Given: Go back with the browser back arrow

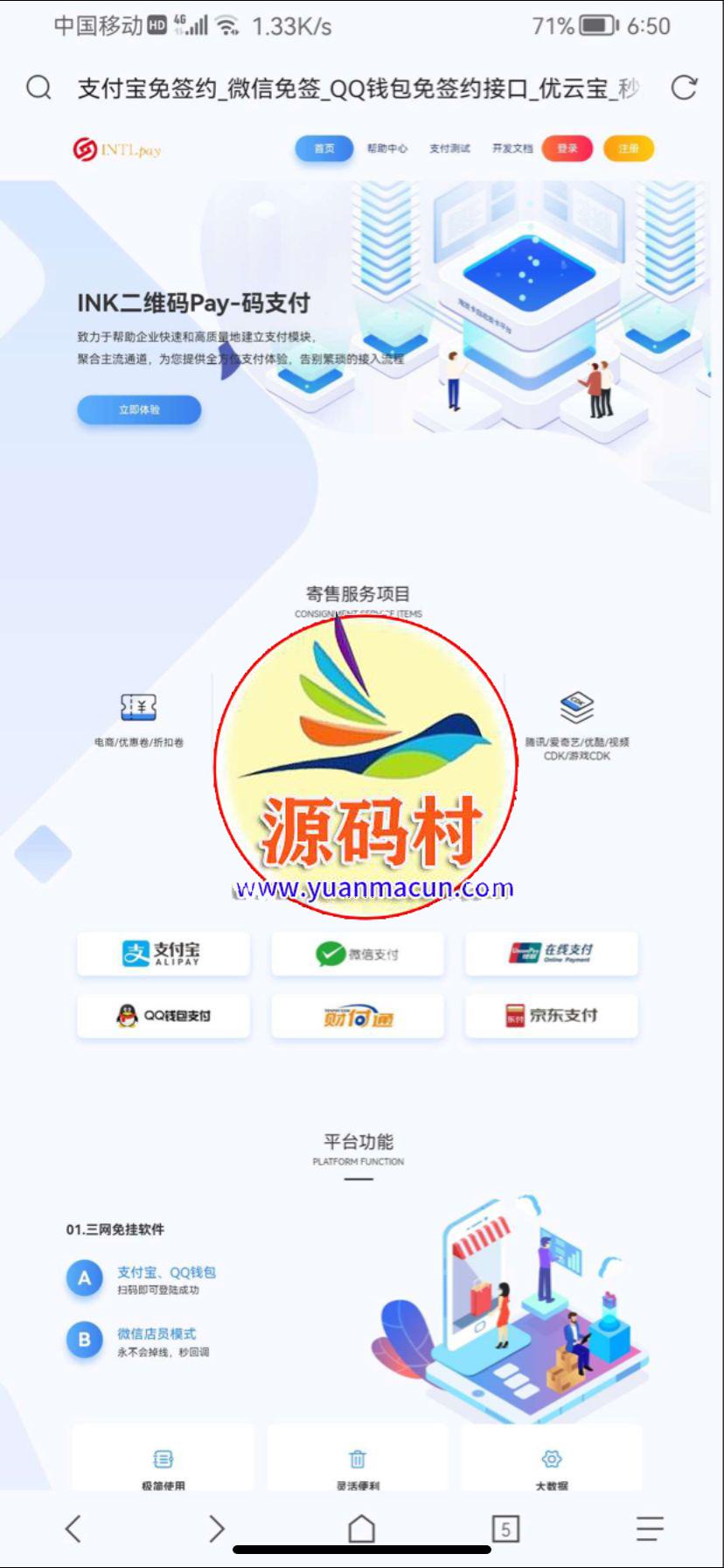Looking at the screenshot, I should pos(73,1528).
